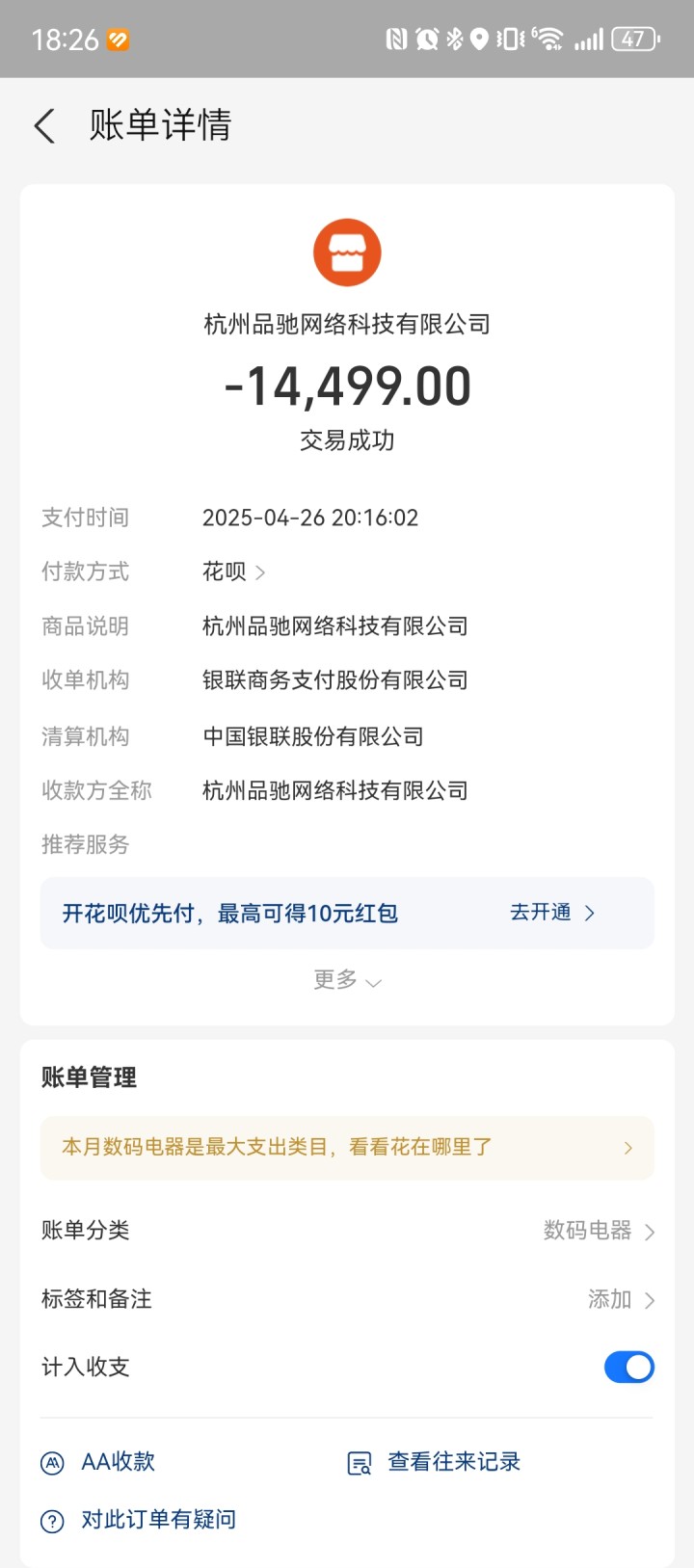
Task: Open the 本月数码电器 spending insight banner
Action: click(347, 1148)
